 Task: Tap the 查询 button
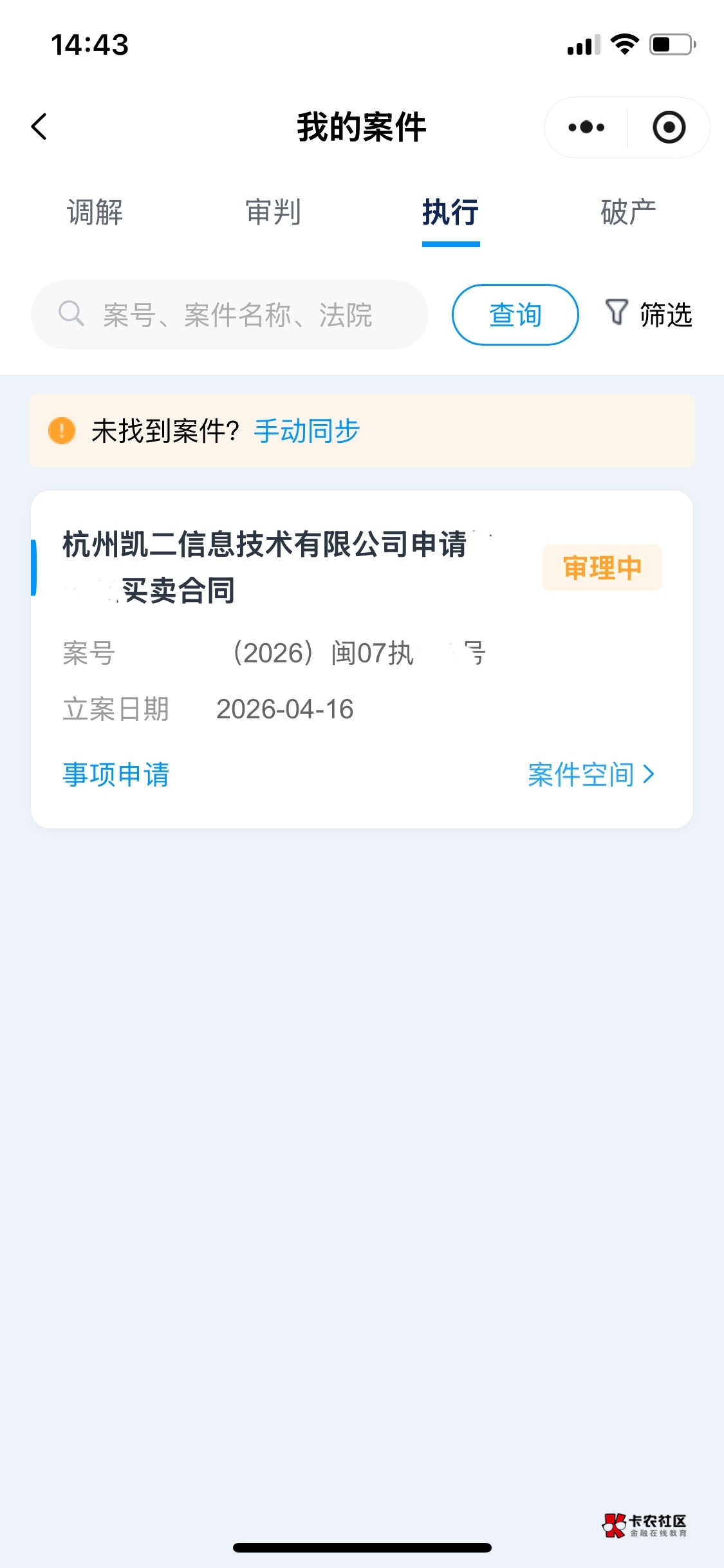point(515,315)
